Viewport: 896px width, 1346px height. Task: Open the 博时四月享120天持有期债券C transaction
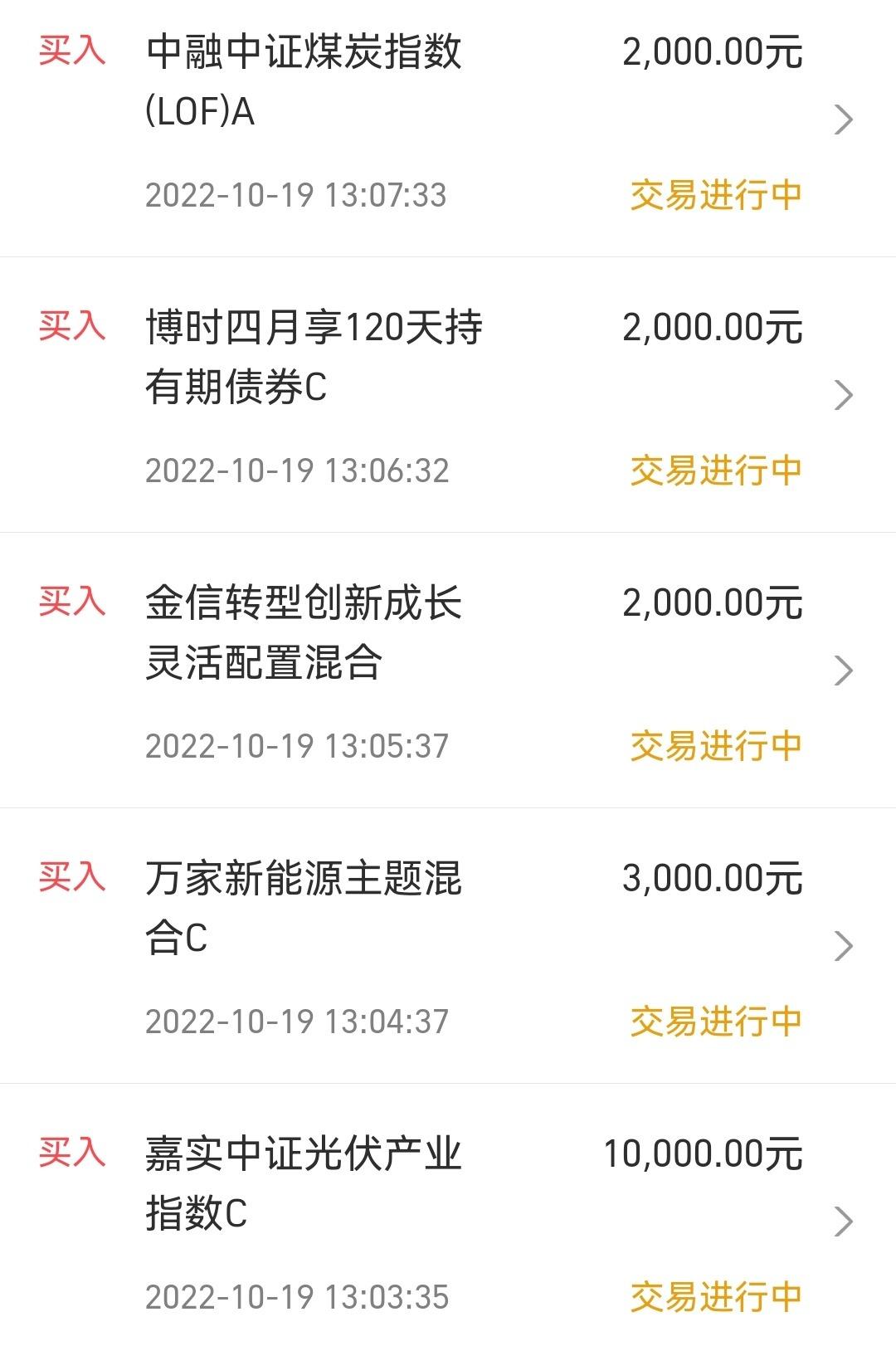click(x=448, y=395)
